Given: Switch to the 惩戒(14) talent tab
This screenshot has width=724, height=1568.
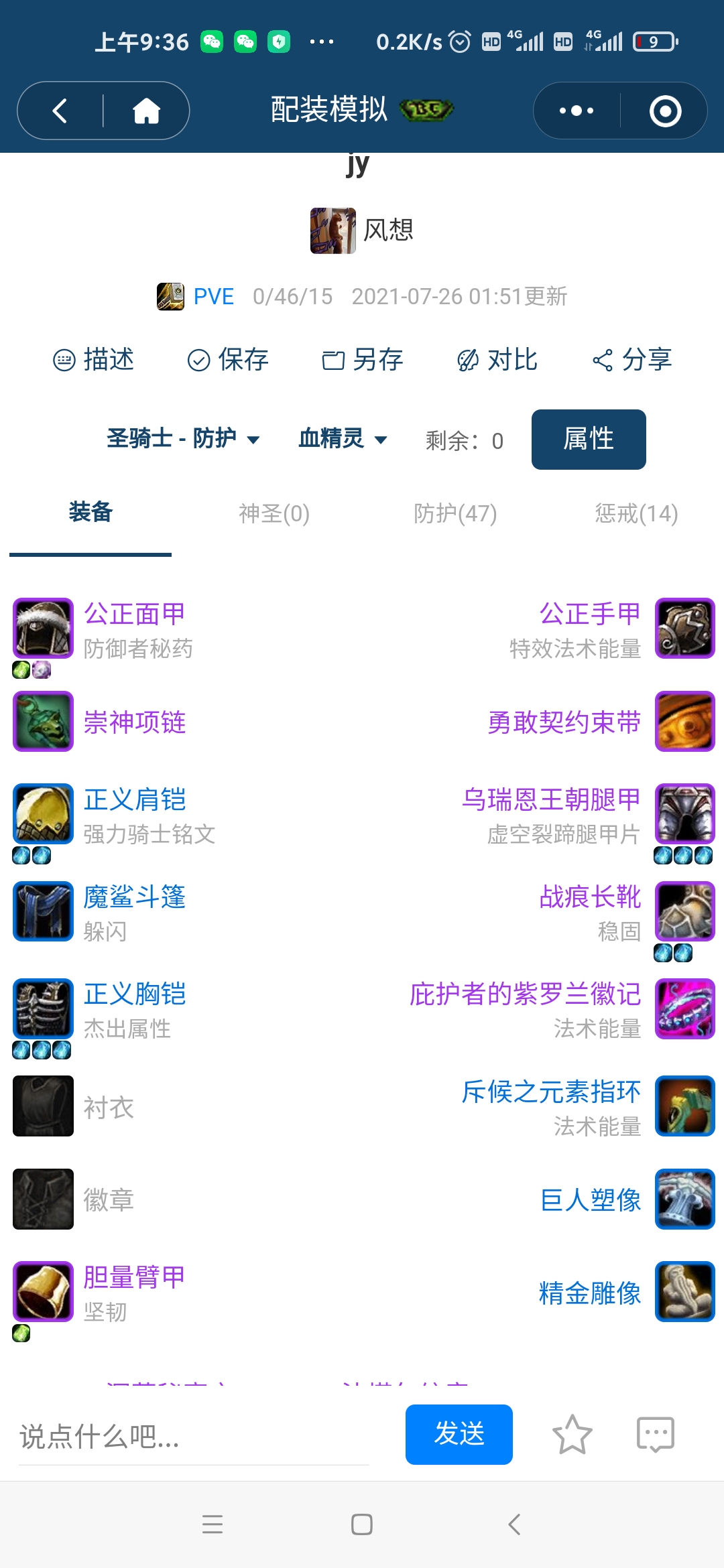Looking at the screenshot, I should (x=636, y=513).
